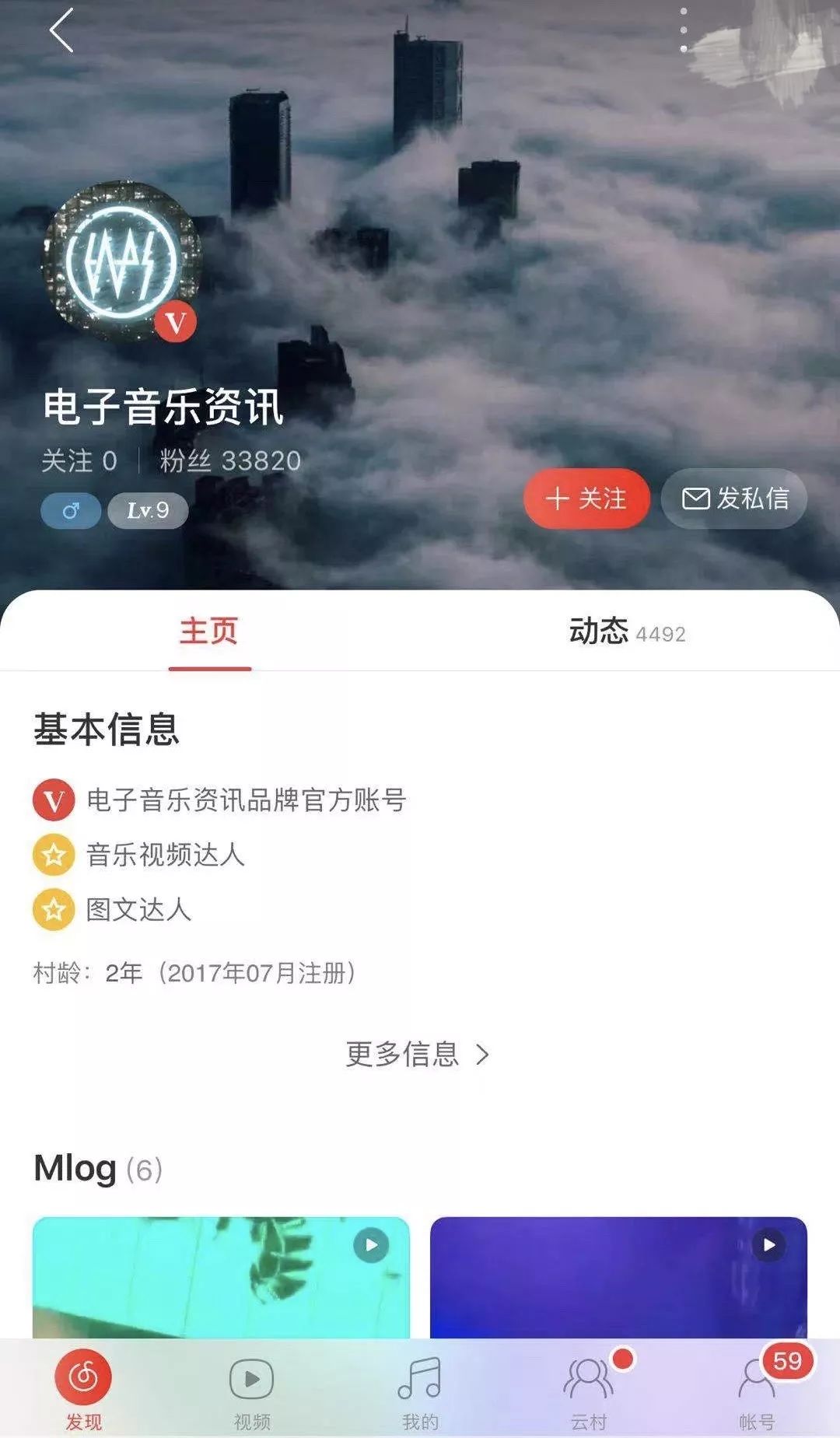Open the three-dot overflow menu

click(683, 31)
